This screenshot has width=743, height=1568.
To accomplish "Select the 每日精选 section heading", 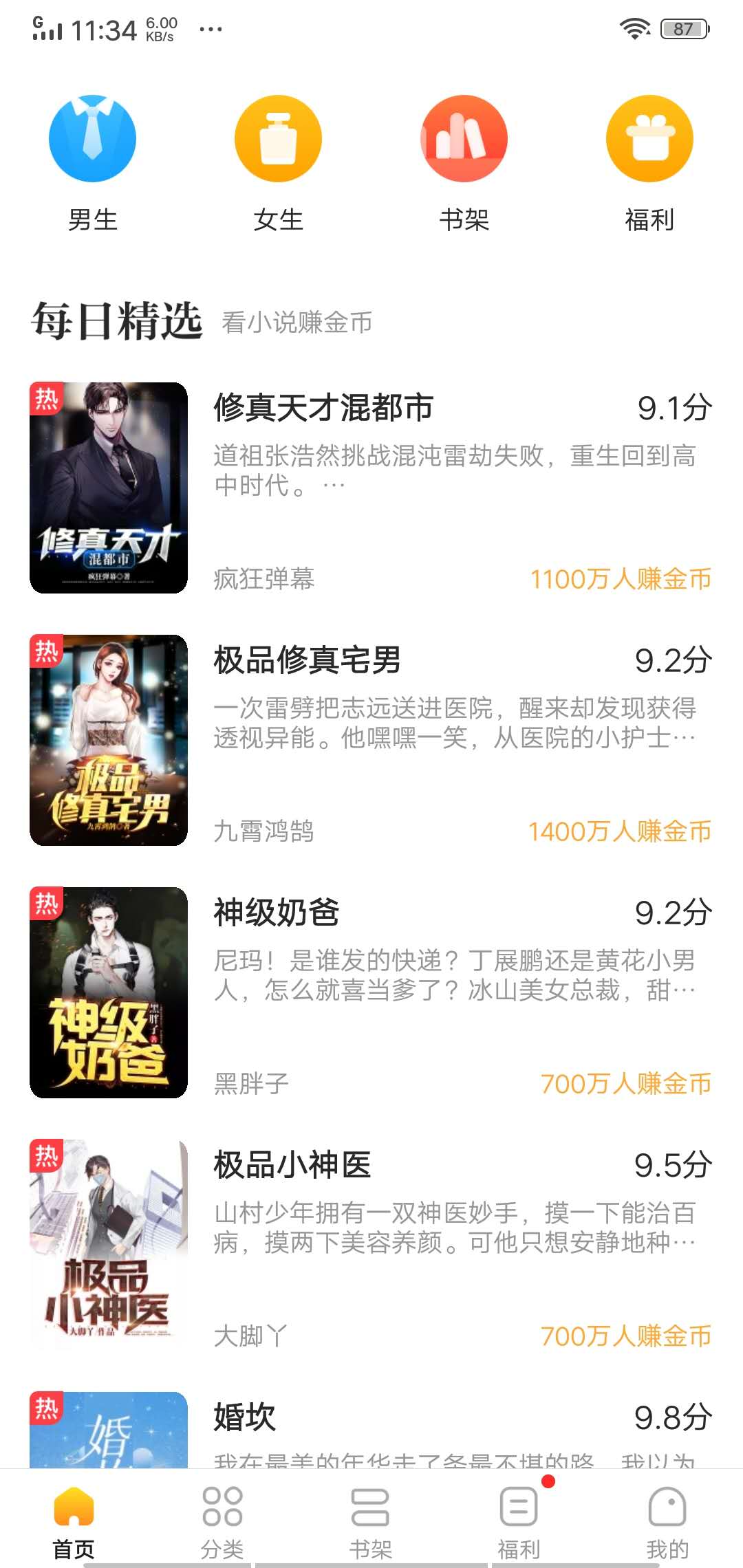I will pos(117,320).
